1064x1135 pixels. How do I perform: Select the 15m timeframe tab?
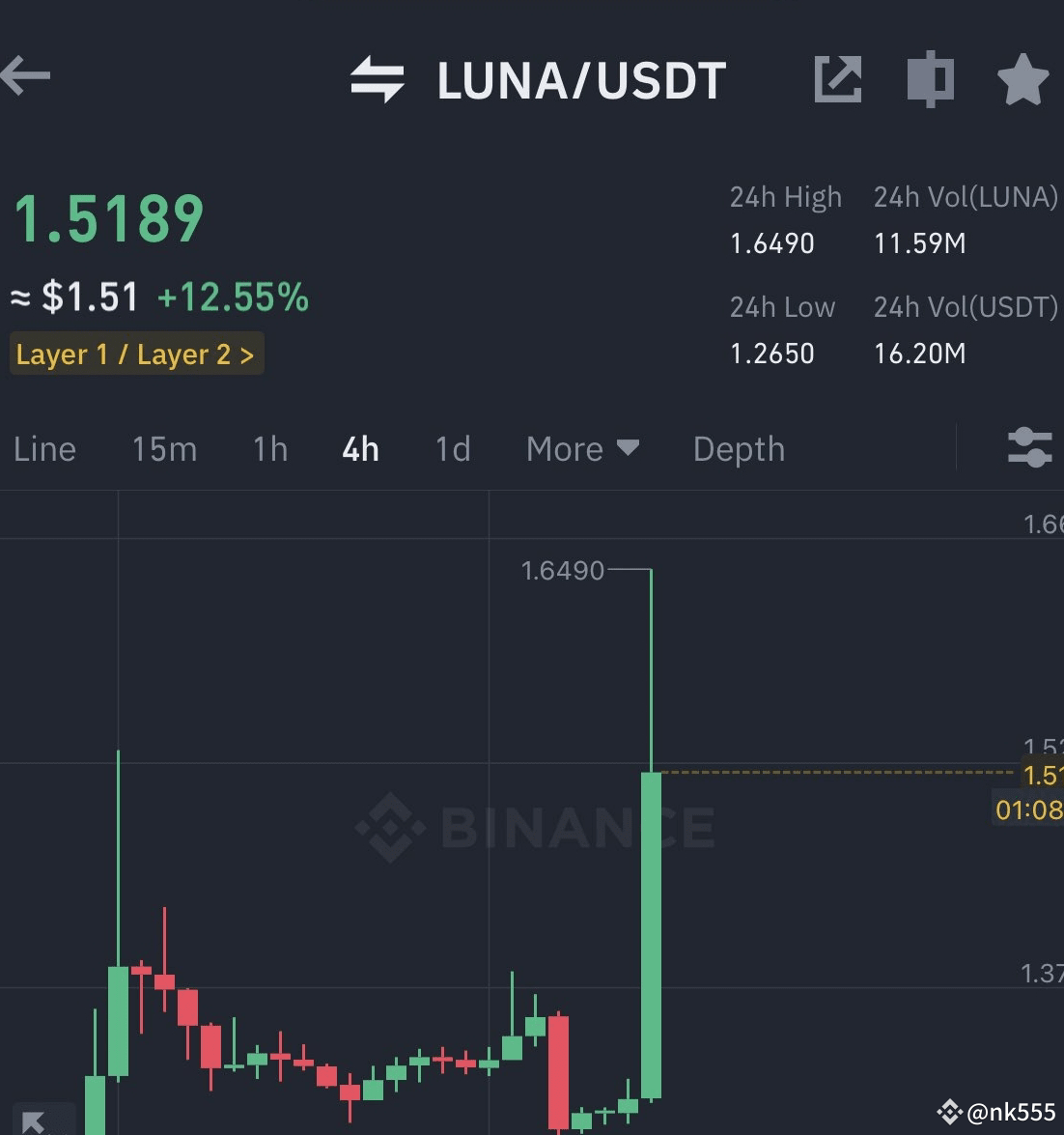point(164,448)
